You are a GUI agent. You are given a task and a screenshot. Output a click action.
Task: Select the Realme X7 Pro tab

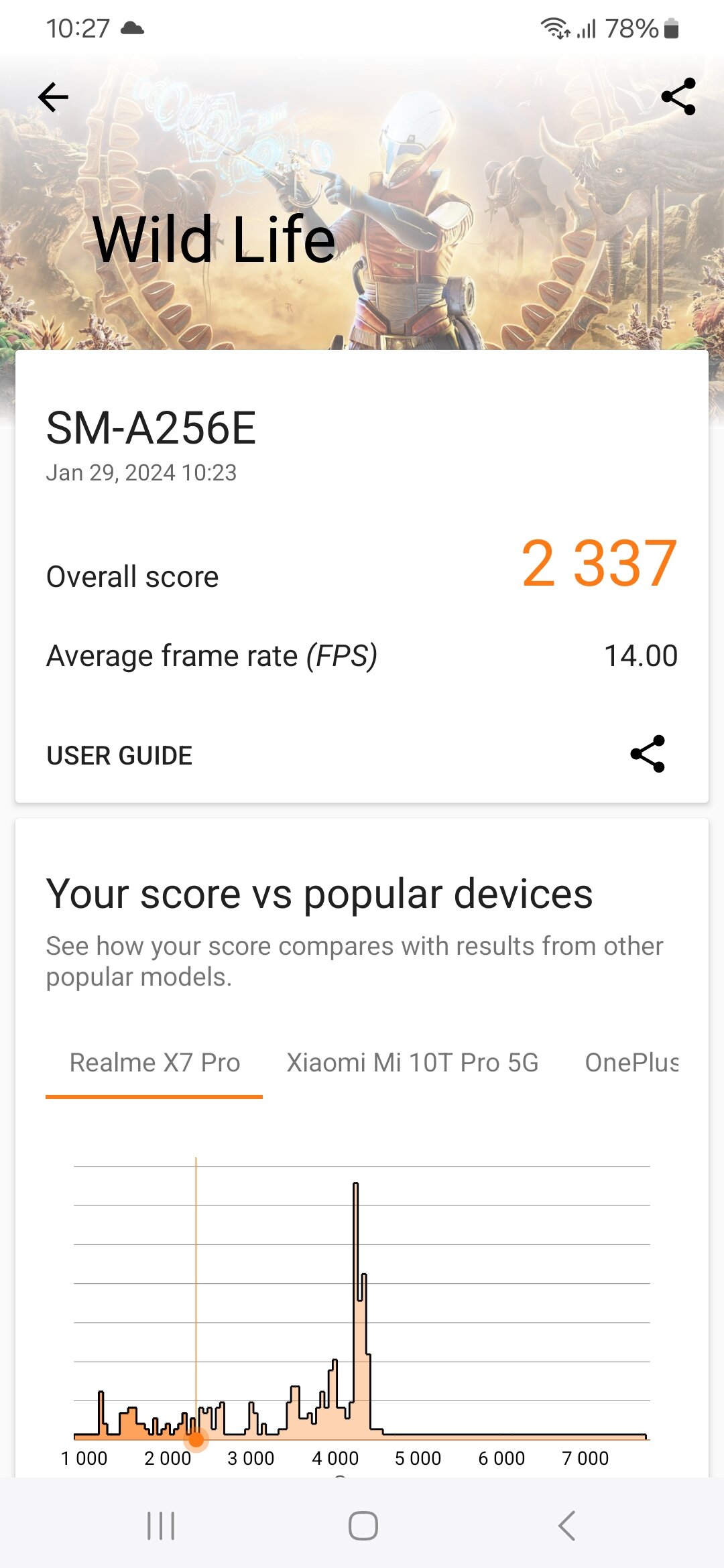tap(155, 1063)
